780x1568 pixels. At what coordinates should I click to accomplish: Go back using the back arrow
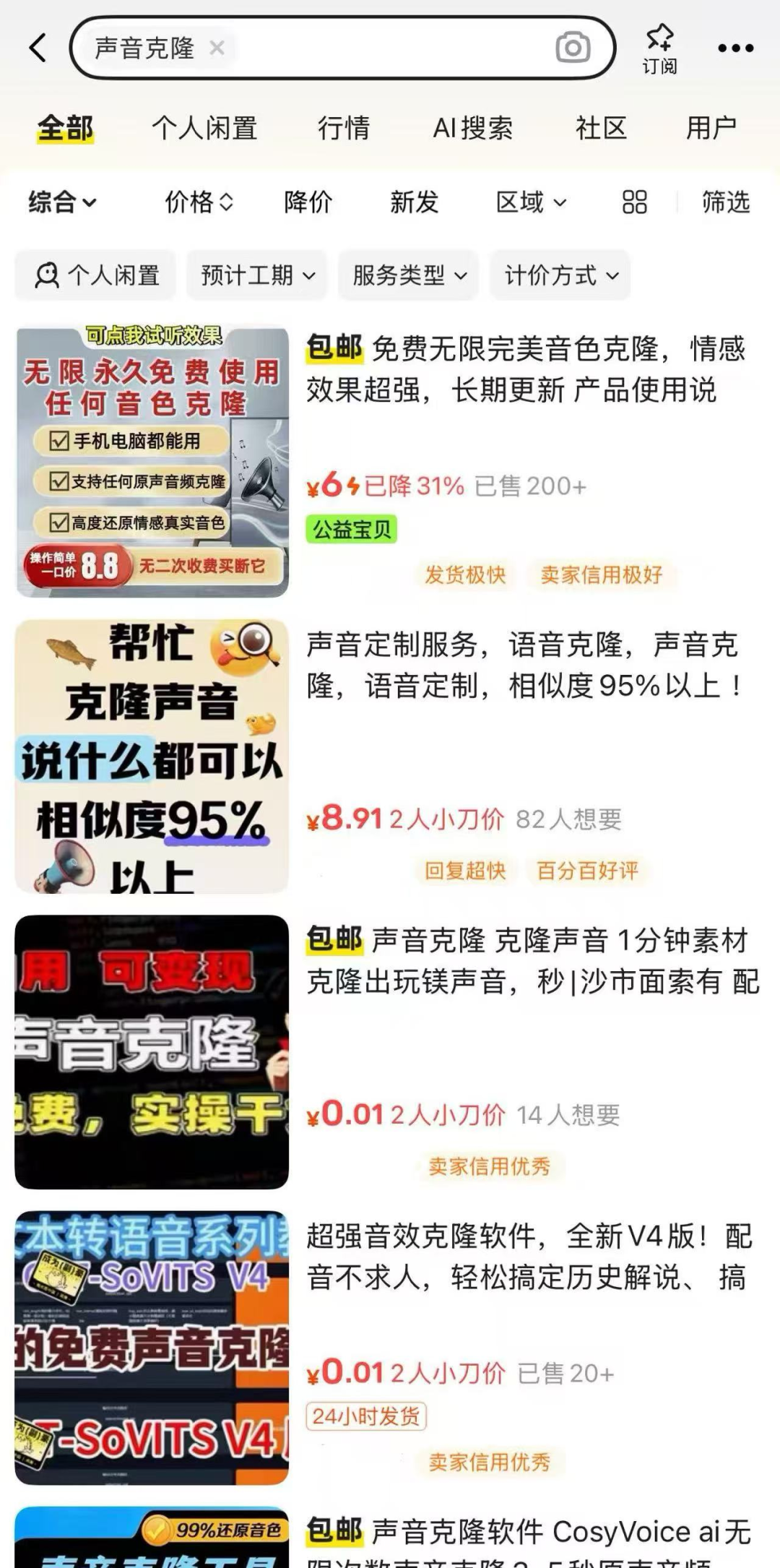(38, 48)
